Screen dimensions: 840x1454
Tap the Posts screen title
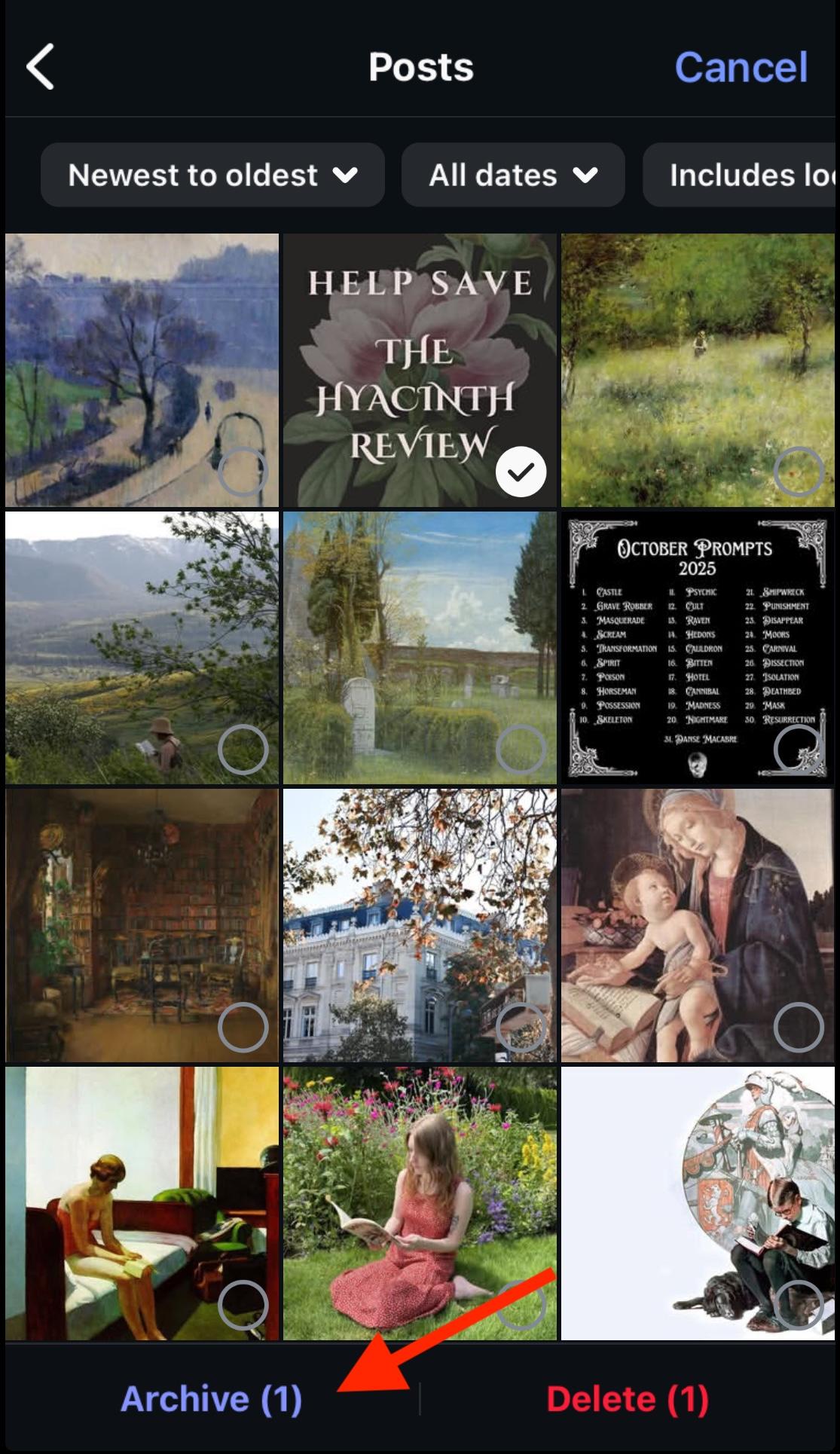420,66
